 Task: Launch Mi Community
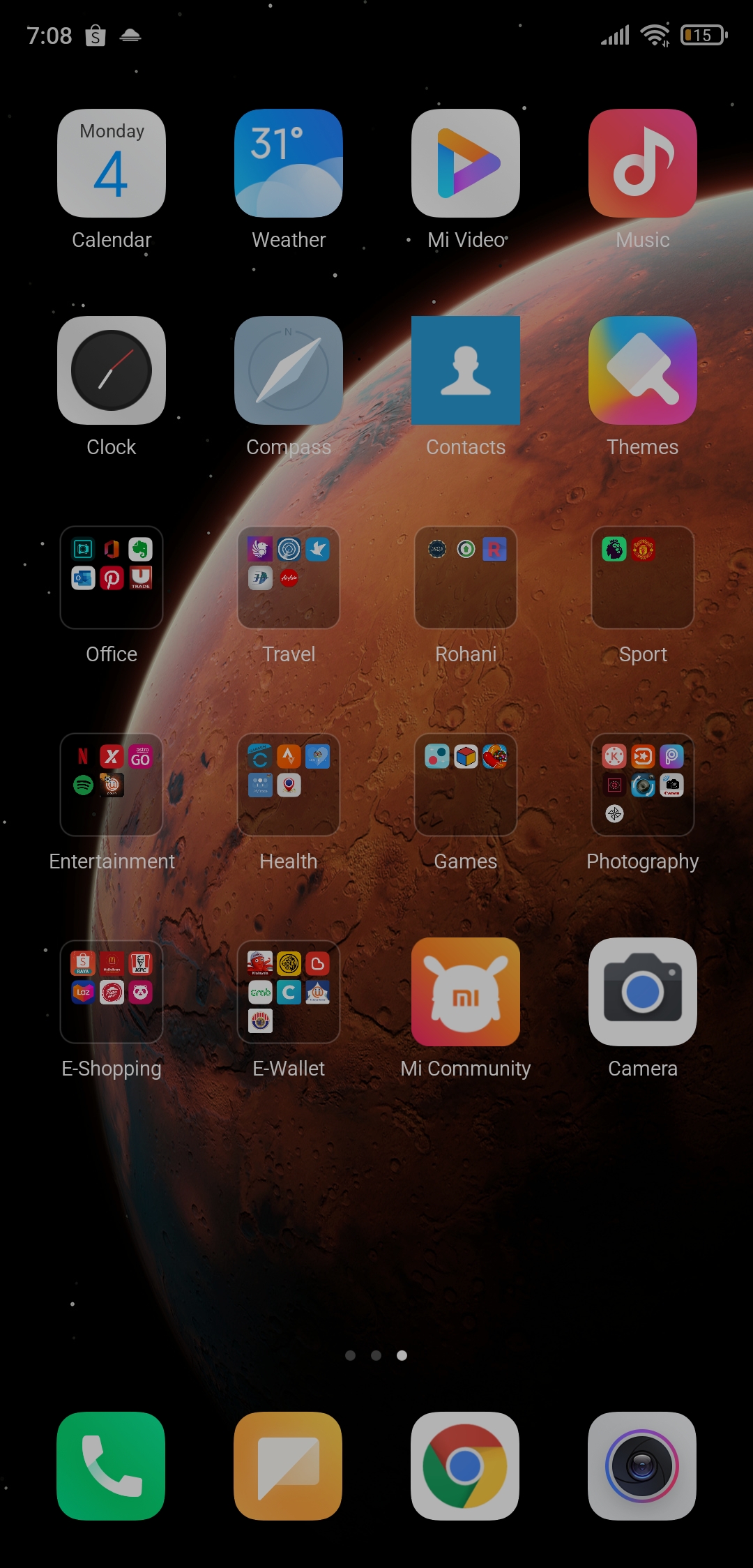(466, 992)
